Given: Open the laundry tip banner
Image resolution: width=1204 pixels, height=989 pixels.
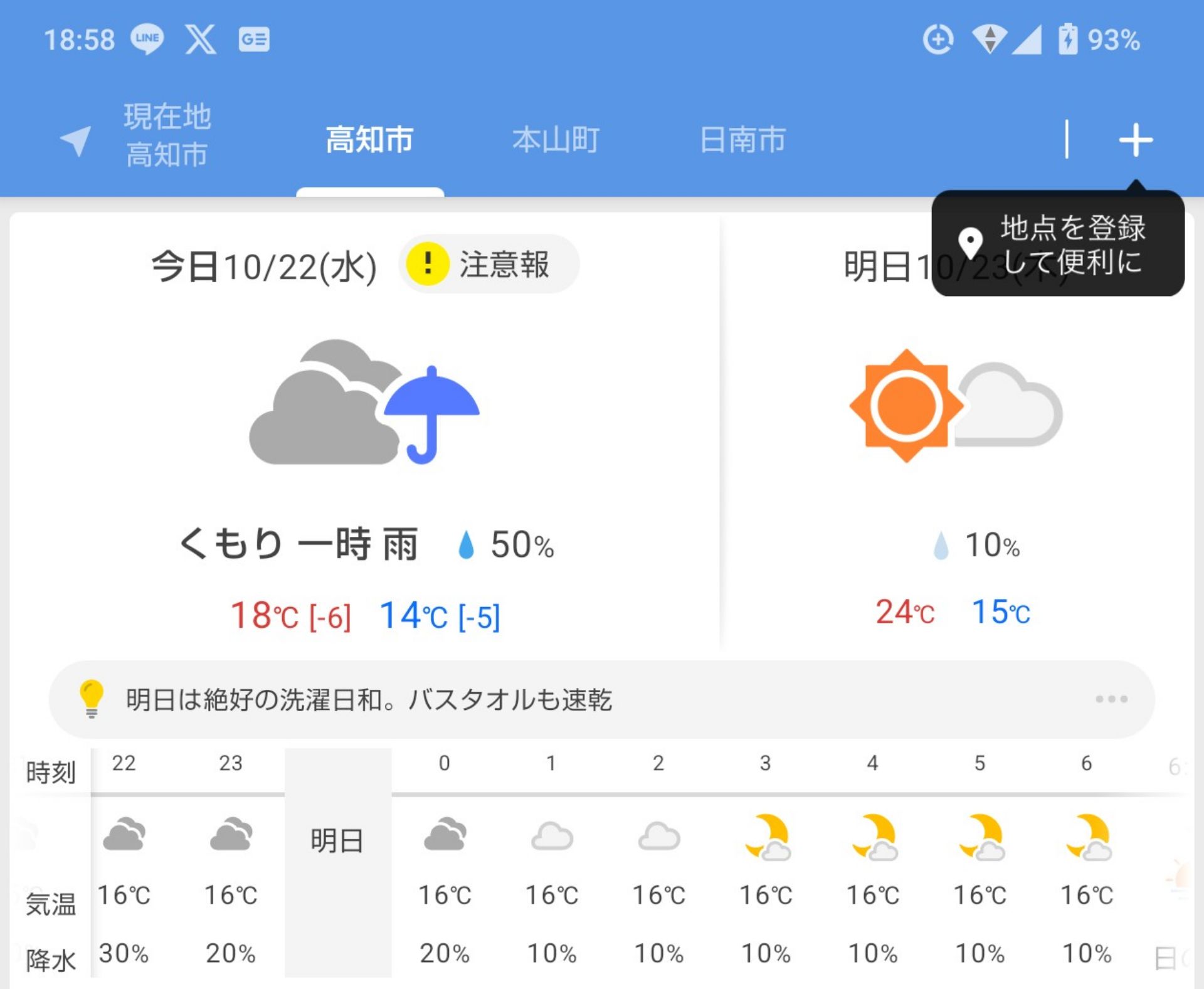Looking at the screenshot, I should click(601, 699).
